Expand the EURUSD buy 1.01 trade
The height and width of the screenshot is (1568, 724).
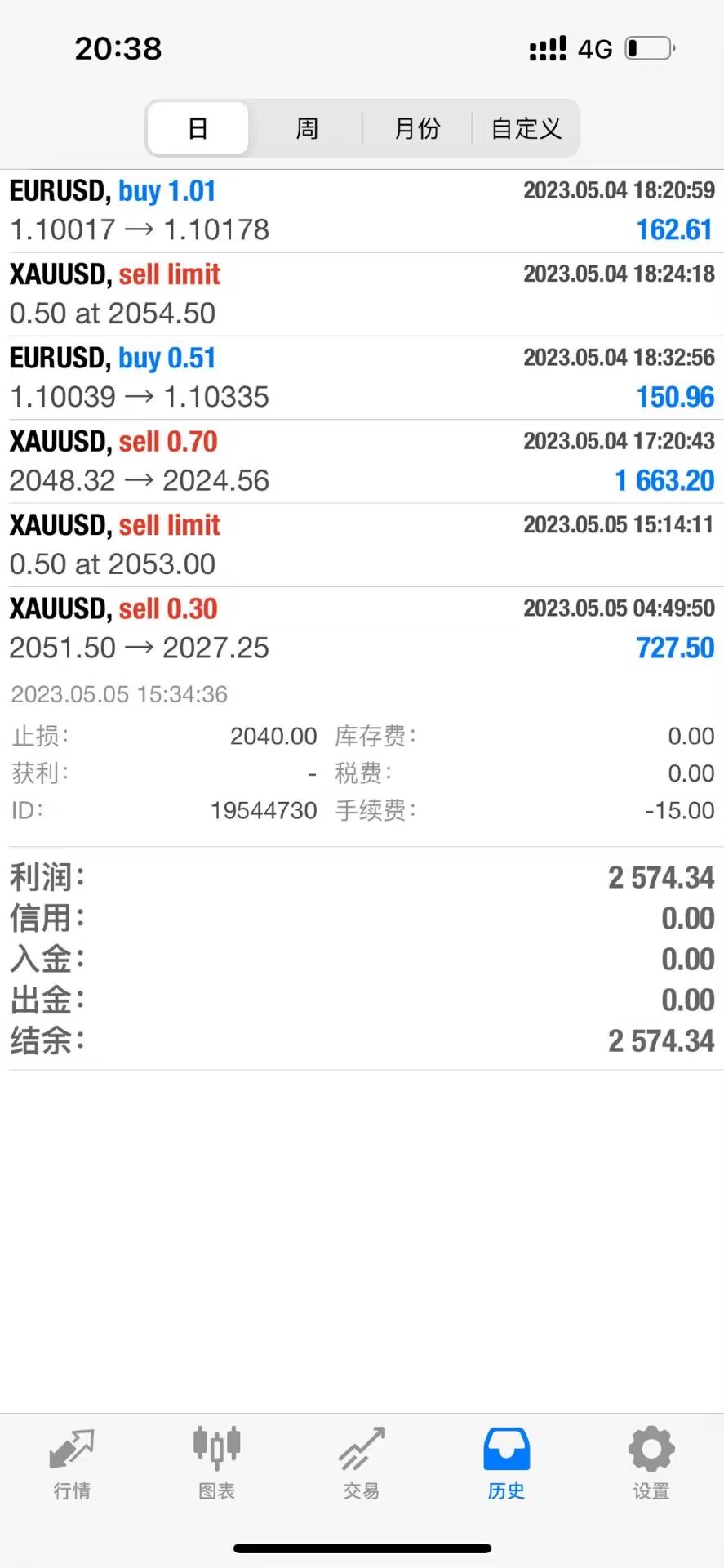pyautogui.click(x=362, y=211)
